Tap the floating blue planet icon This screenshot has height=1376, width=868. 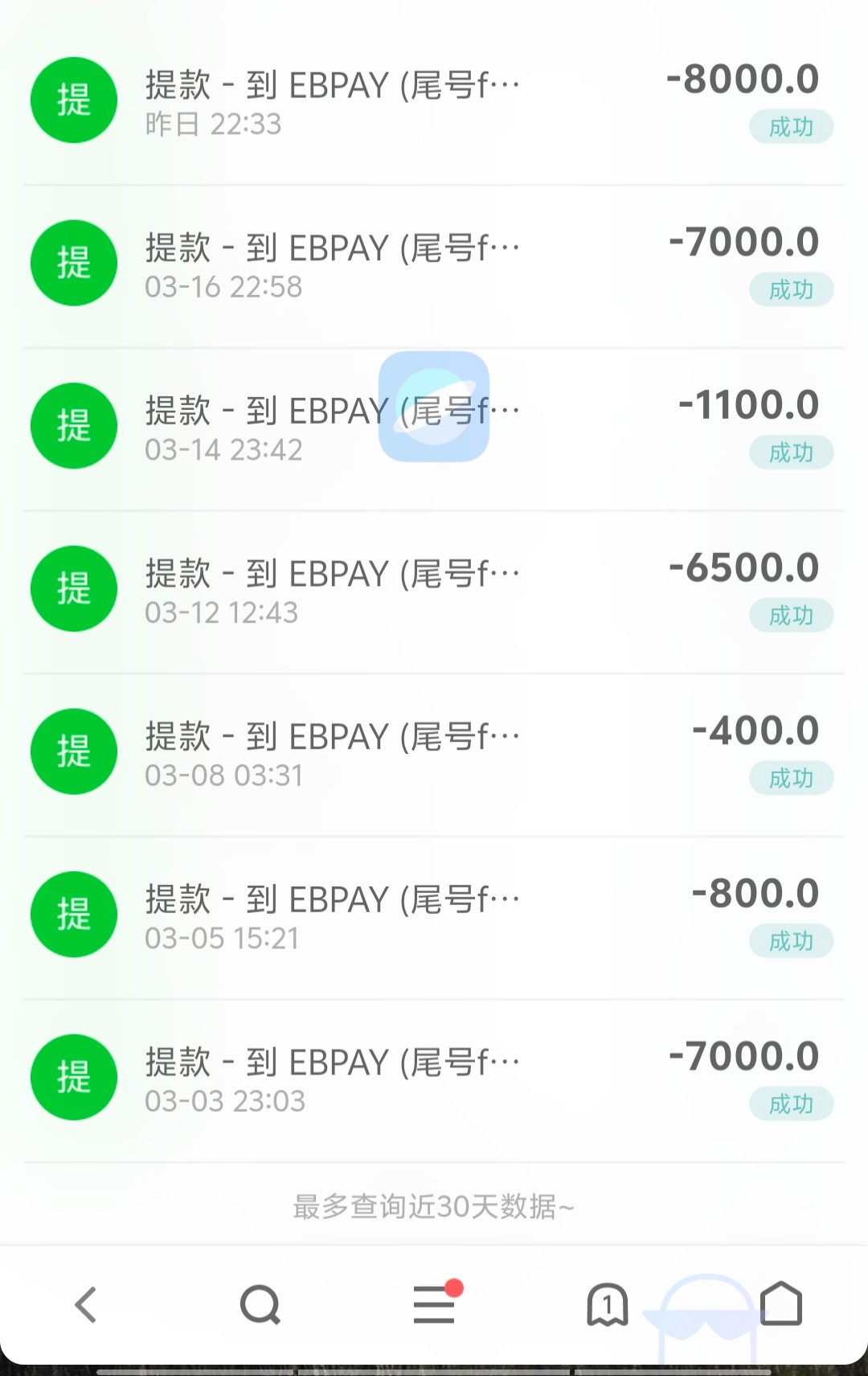(434, 407)
